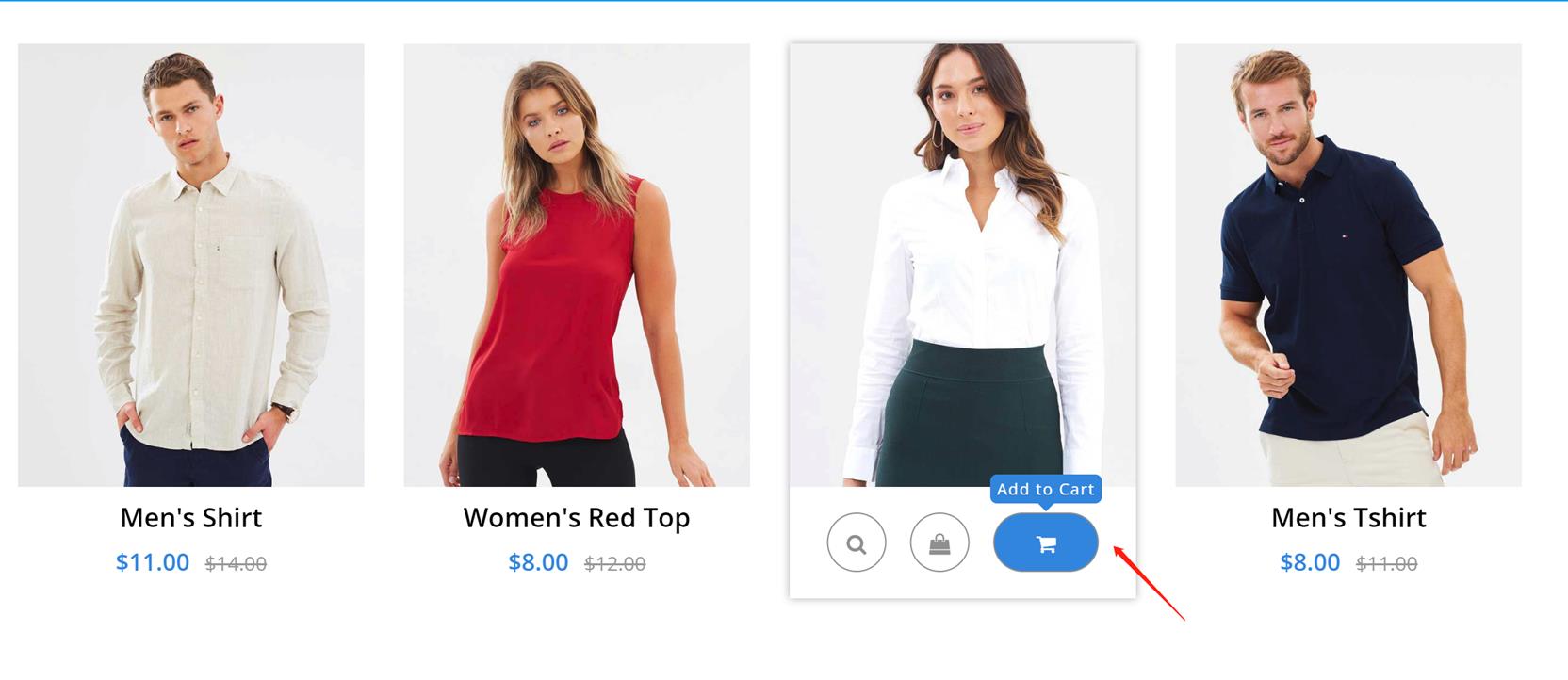Open the white blouse product image
This screenshot has height=680, width=1568.
coord(962,264)
